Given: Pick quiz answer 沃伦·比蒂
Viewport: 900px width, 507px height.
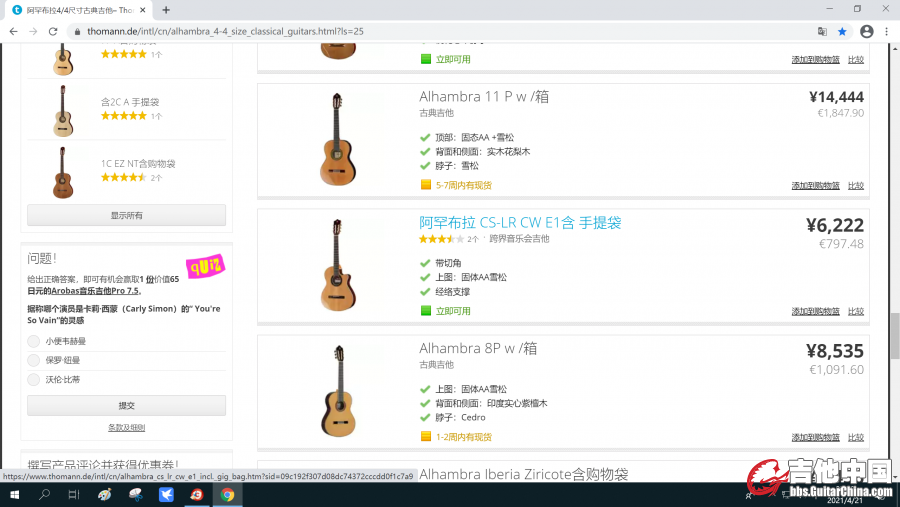Looking at the screenshot, I should point(34,379).
